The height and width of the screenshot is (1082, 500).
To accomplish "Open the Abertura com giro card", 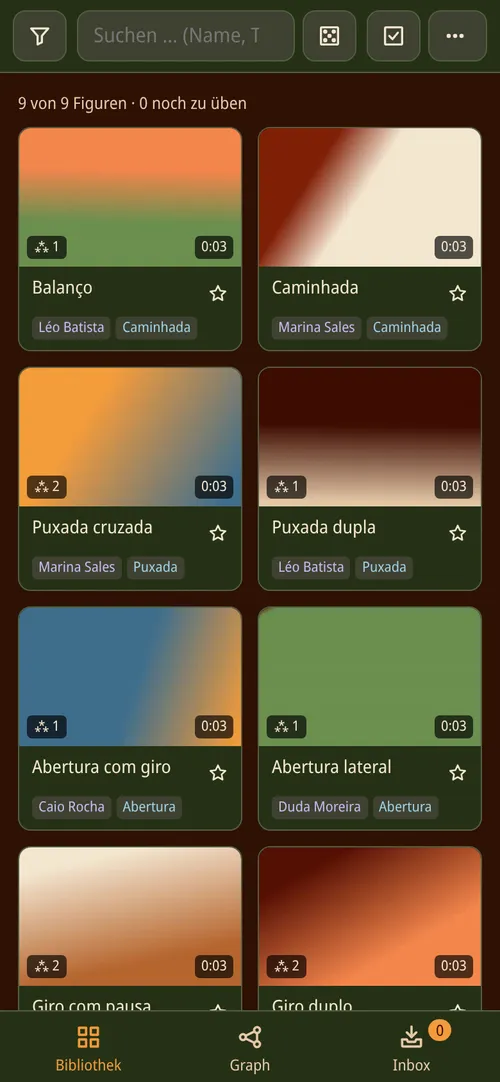I will click(130, 718).
